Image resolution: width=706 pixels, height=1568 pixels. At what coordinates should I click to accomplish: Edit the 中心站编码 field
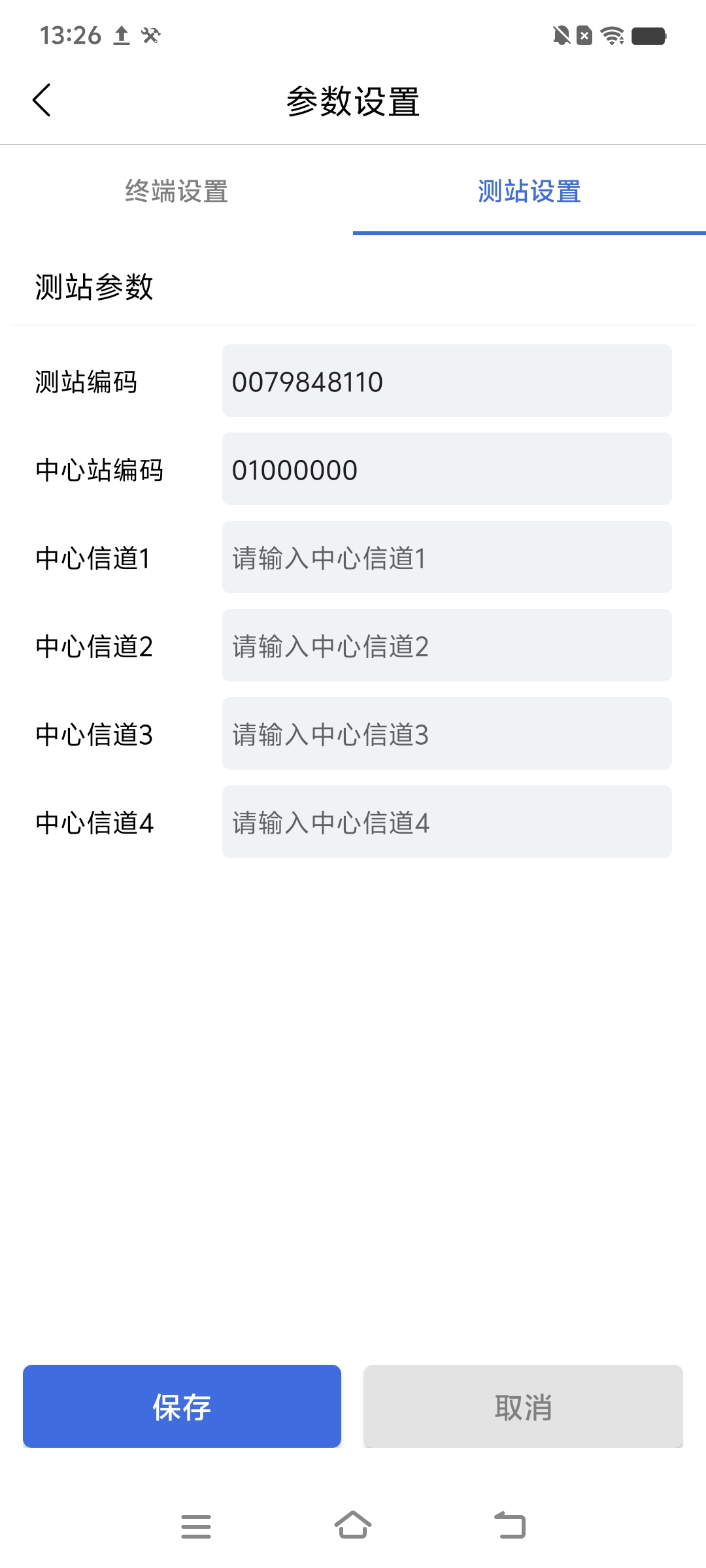click(x=446, y=469)
